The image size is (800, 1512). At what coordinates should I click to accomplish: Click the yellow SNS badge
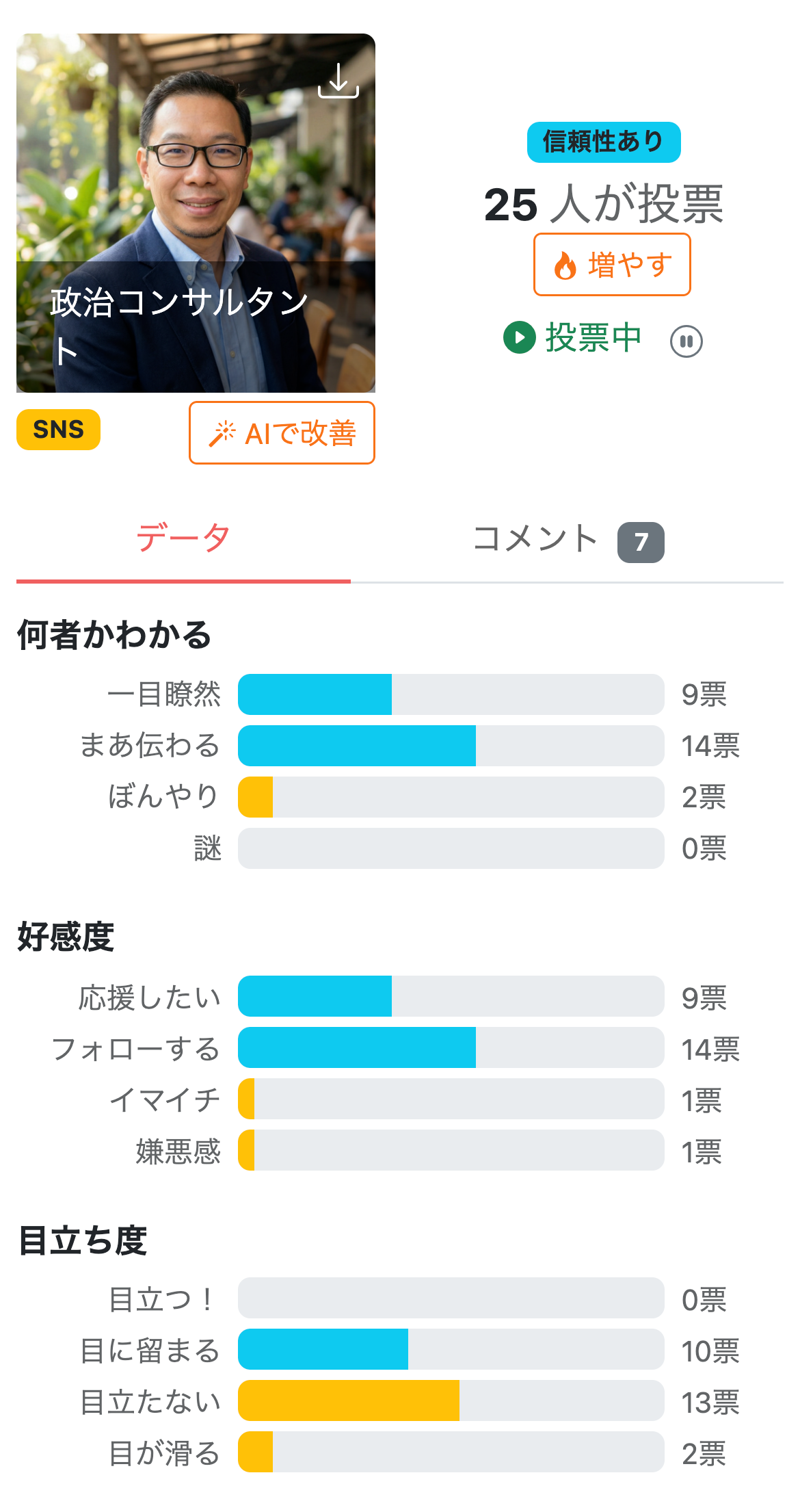[57, 430]
